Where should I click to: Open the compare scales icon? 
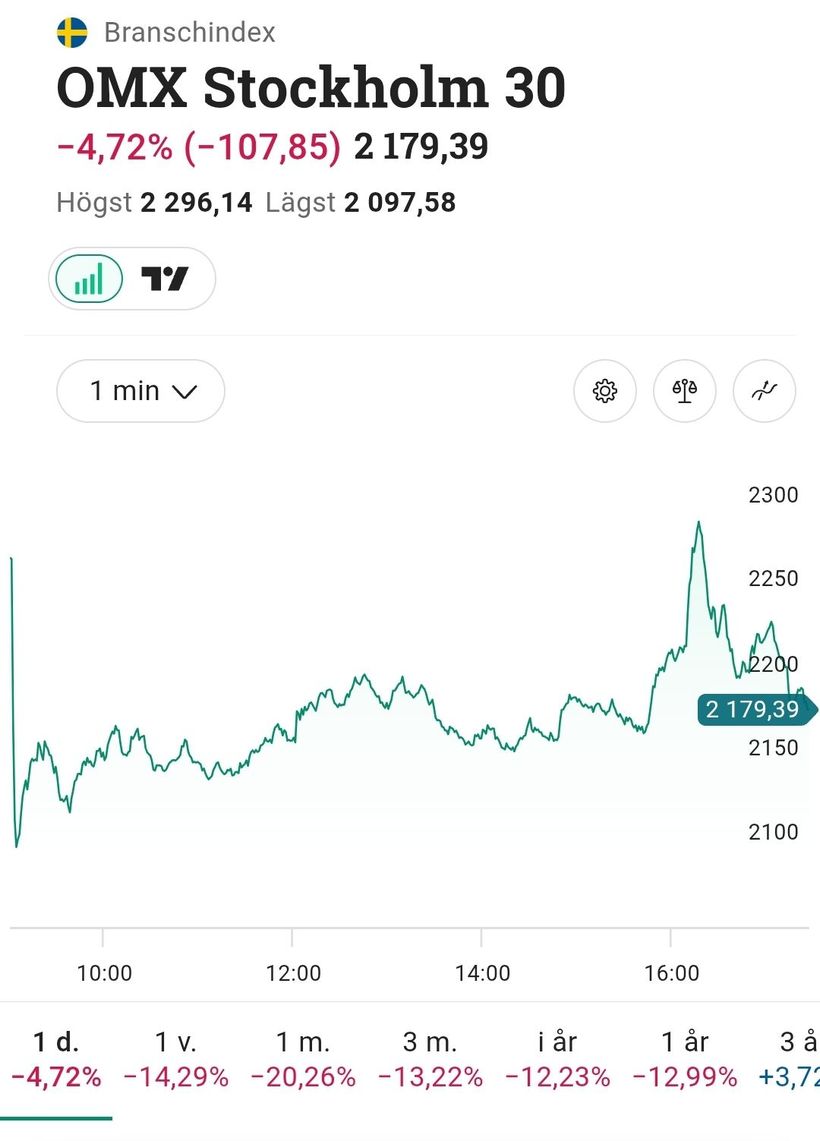pyautogui.click(x=685, y=391)
